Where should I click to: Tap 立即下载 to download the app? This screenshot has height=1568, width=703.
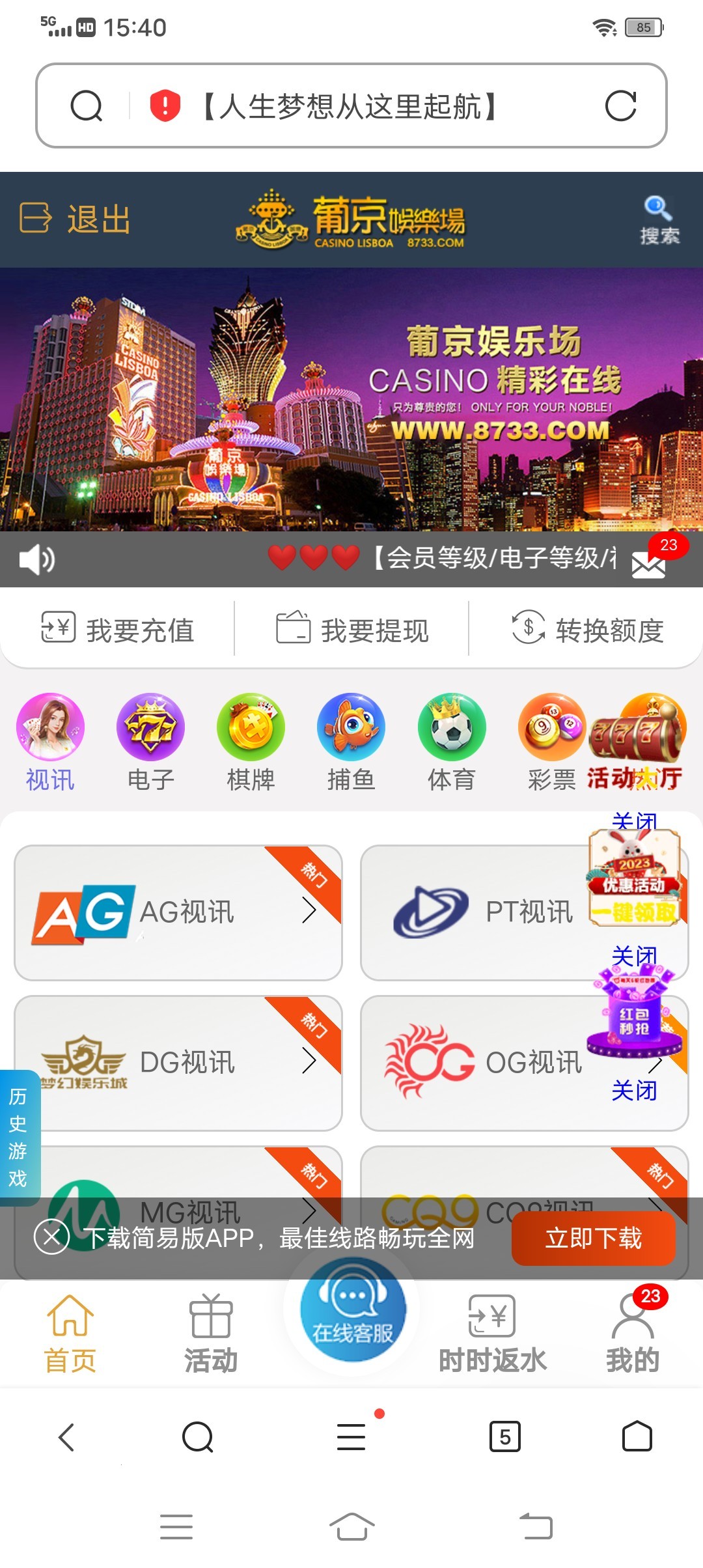click(593, 1238)
